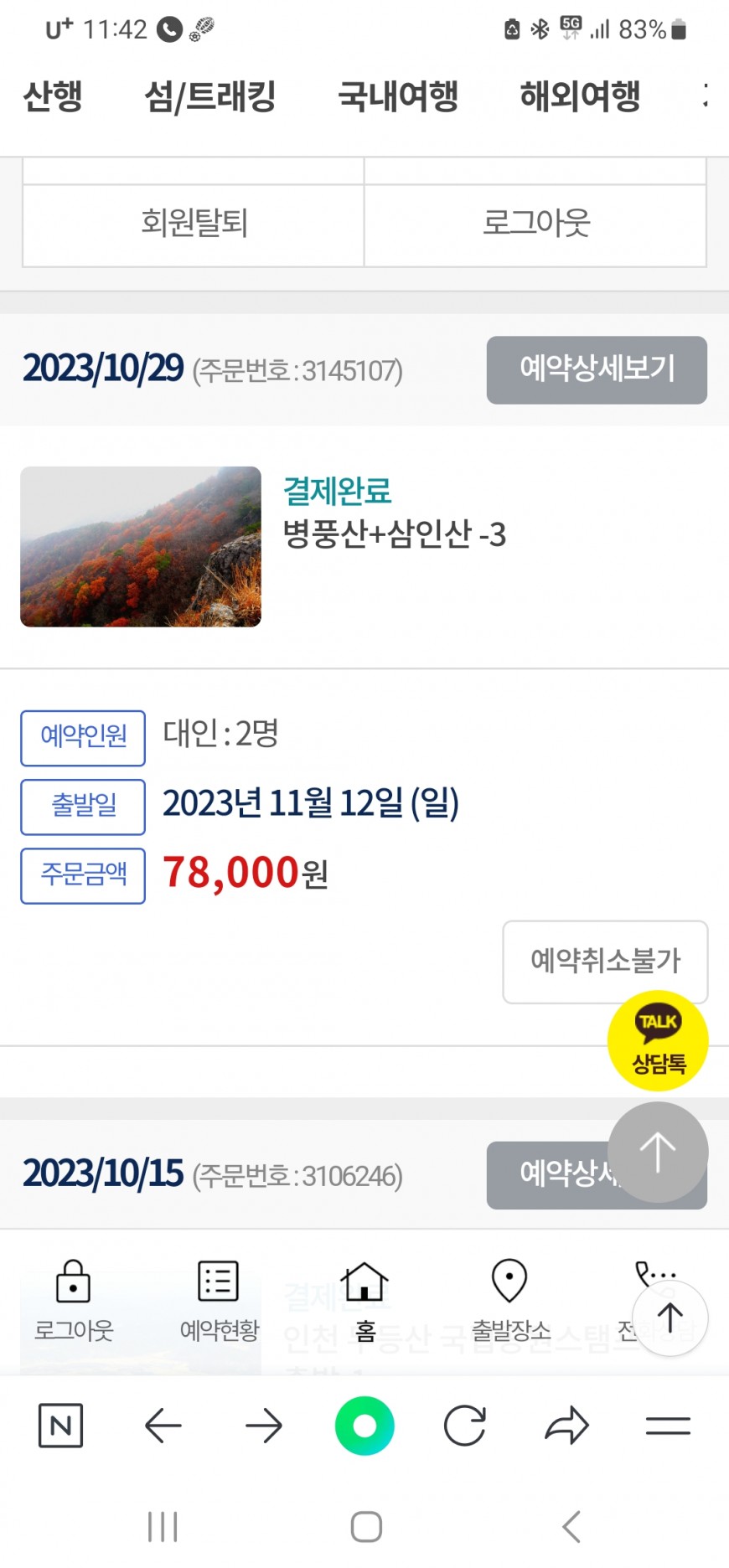Viewport: 729px width, 1568px height.
Task: Go to the 해외여행 tab
Action: click(580, 96)
